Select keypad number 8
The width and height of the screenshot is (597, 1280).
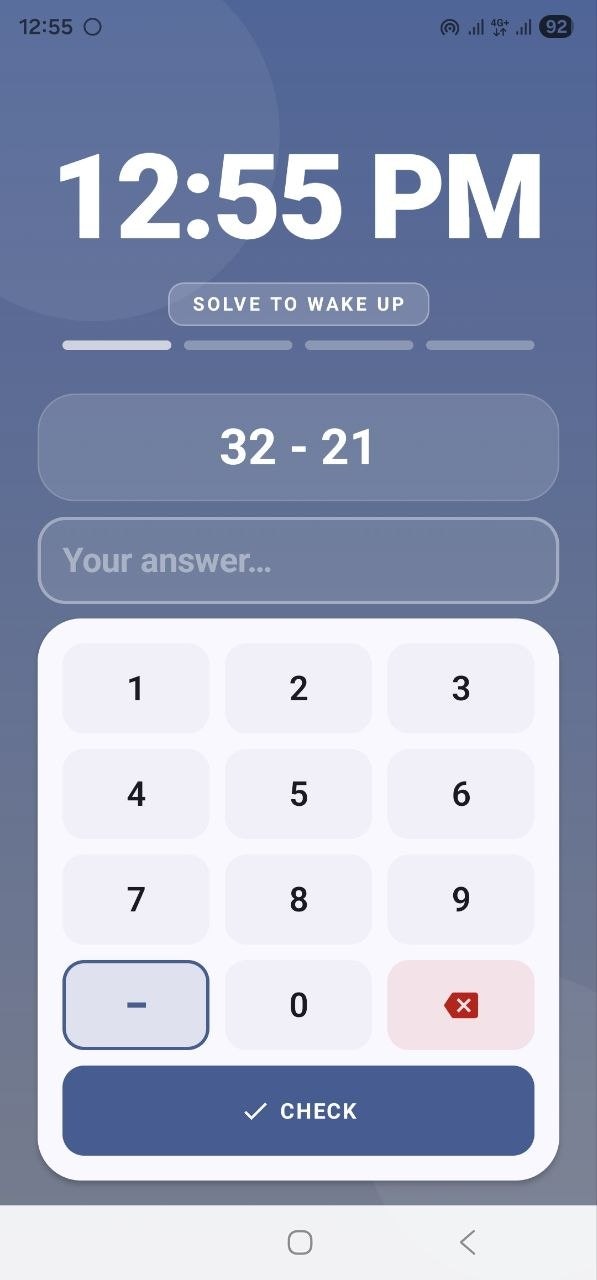(298, 900)
